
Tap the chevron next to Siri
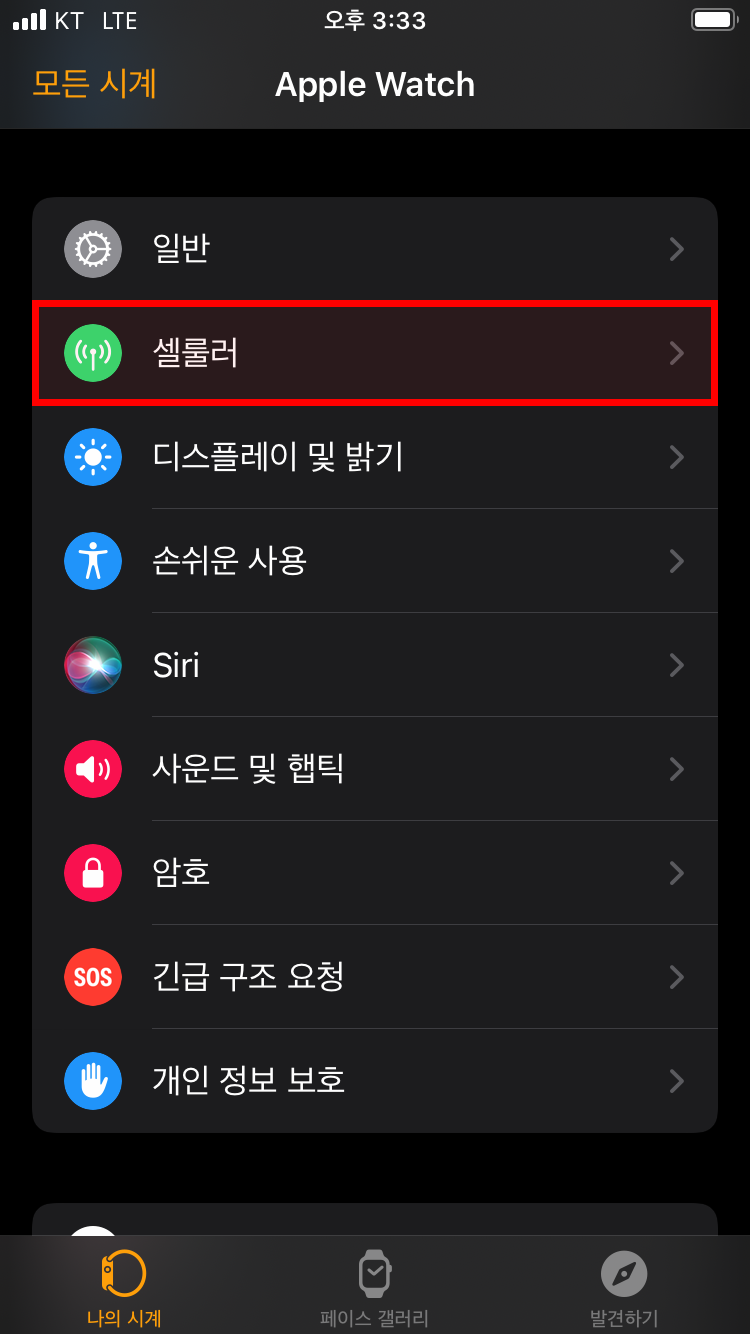coord(677,665)
